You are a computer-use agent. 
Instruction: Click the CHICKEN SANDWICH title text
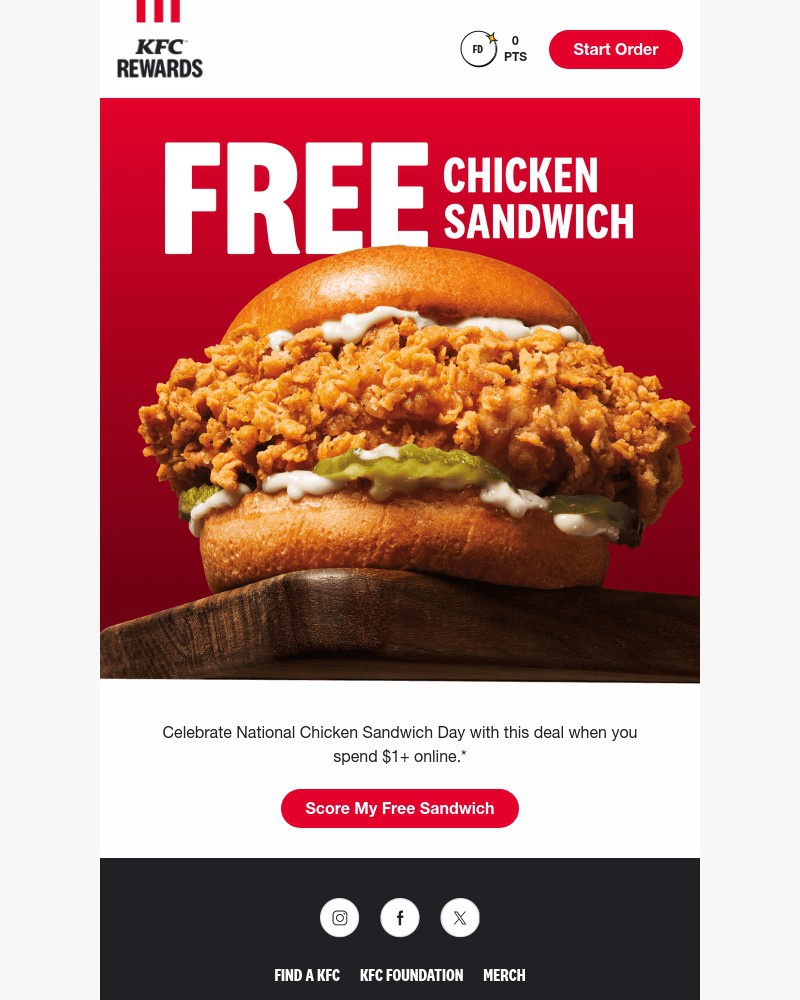tap(538, 197)
